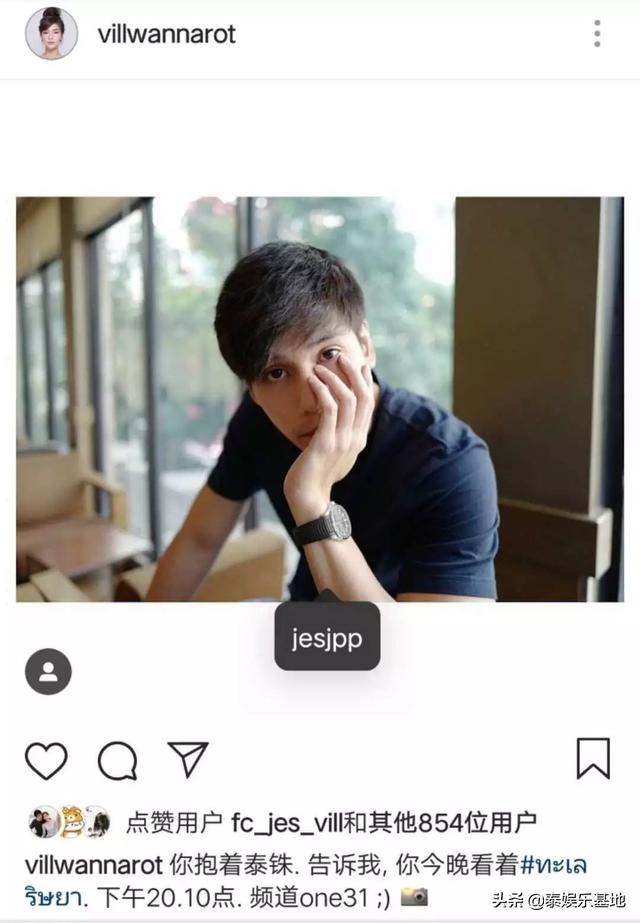Like this post with the heart

[46, 761]
